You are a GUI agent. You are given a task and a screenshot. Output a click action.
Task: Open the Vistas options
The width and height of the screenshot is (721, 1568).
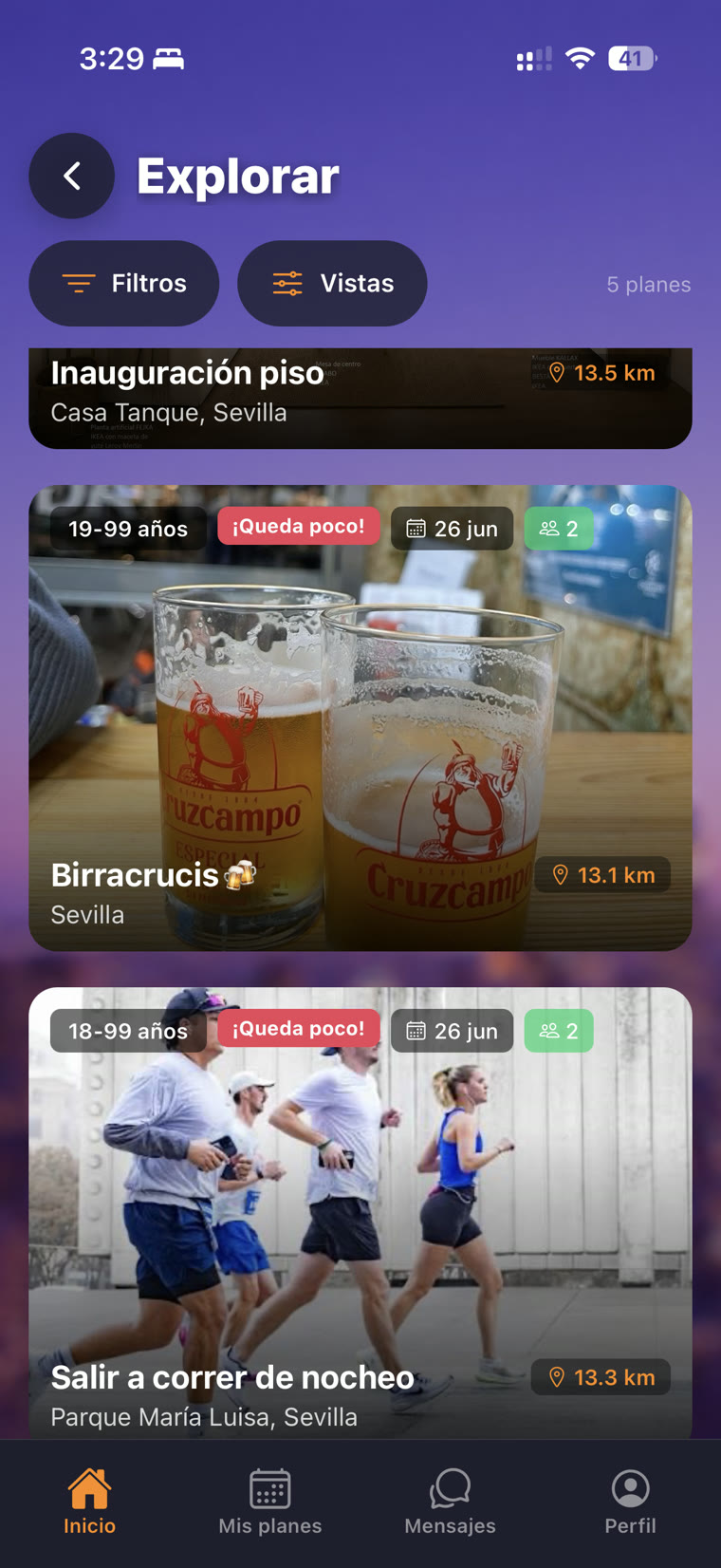[332, 283]
